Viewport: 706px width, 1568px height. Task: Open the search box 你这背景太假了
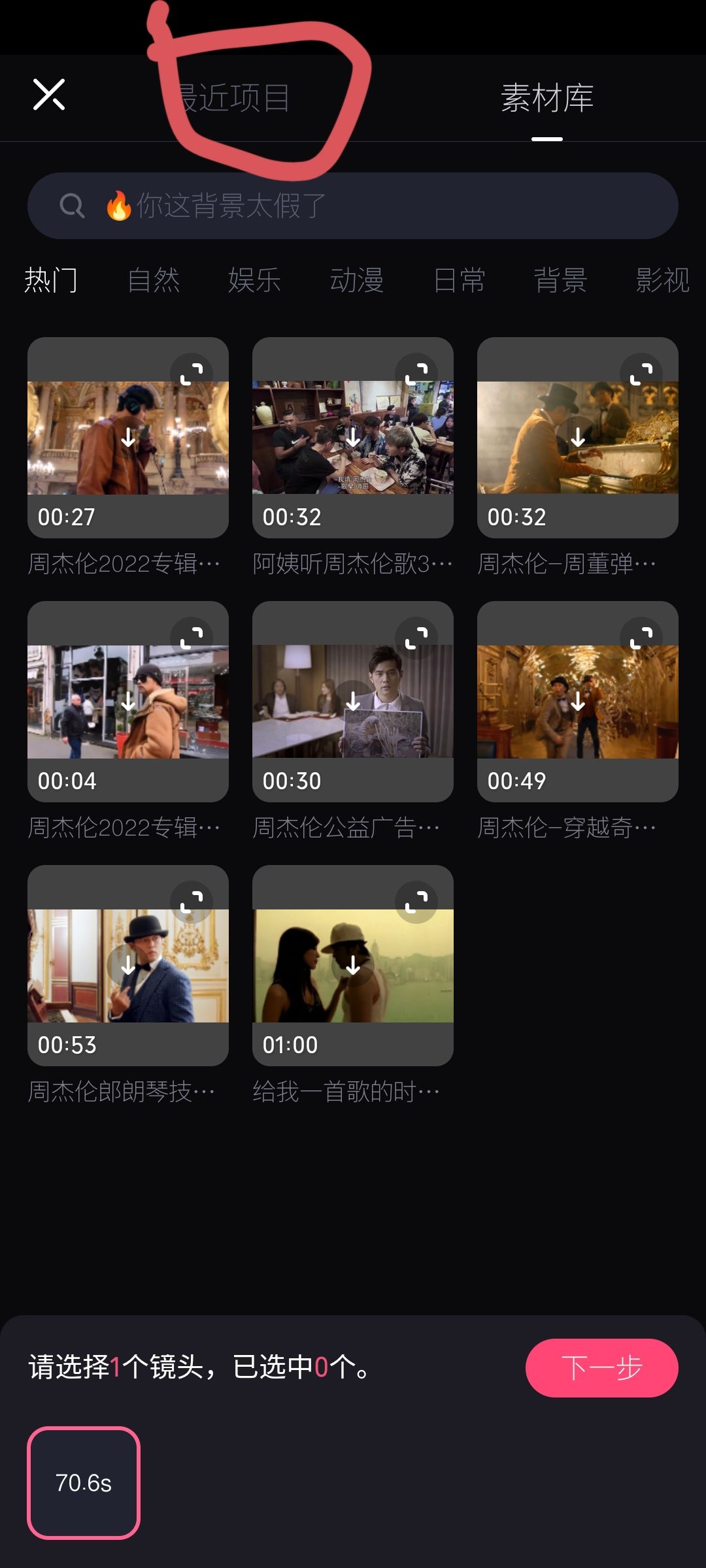353,206
